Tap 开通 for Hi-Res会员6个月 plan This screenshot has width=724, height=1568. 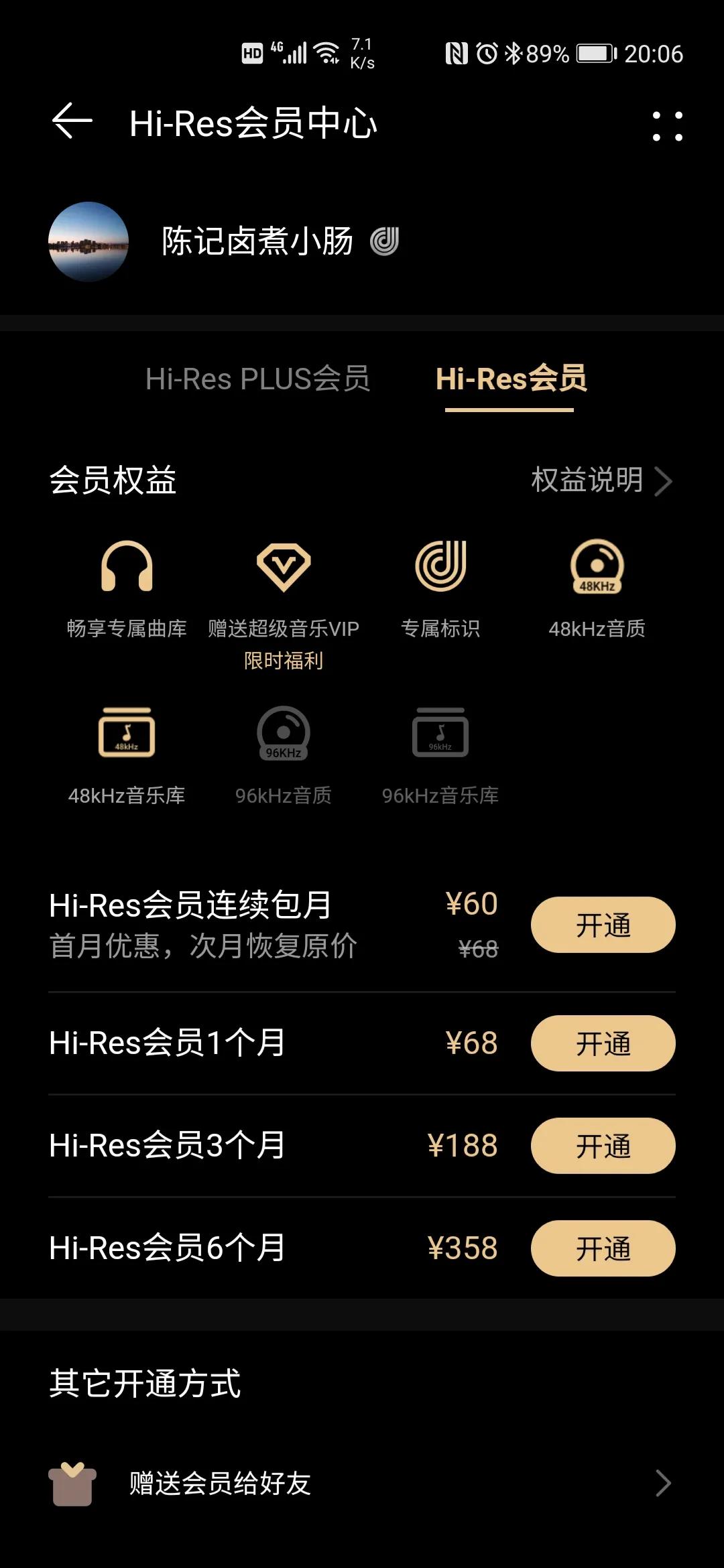coord(603,1248)
